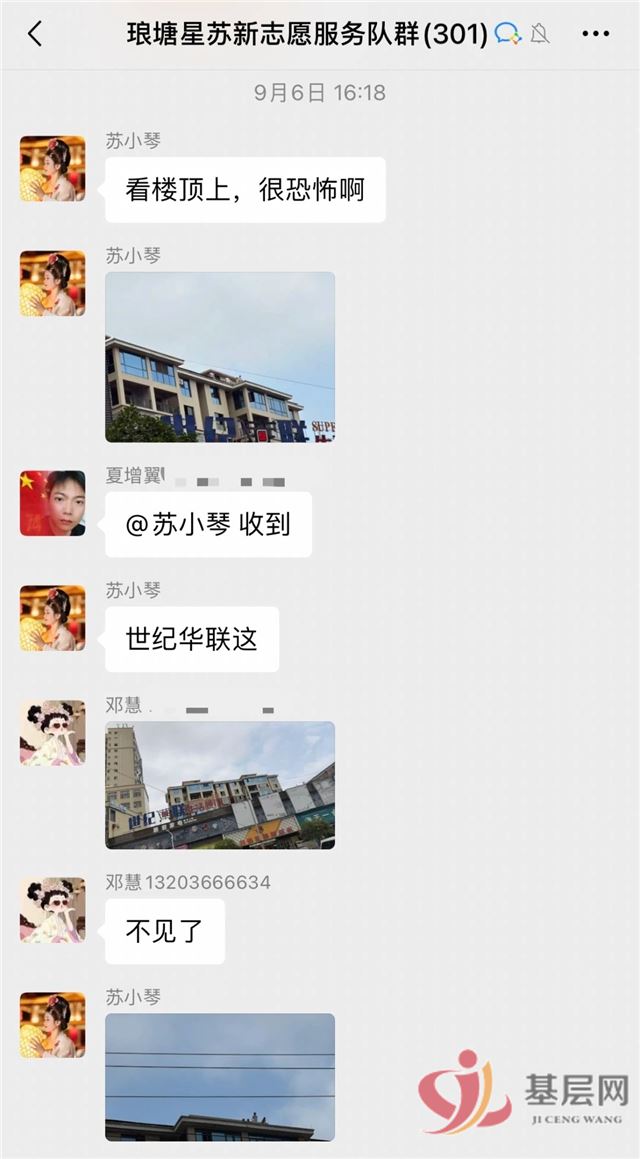Open the group chat overflow menu
The image size is (640, 1159).
(595, 34)
